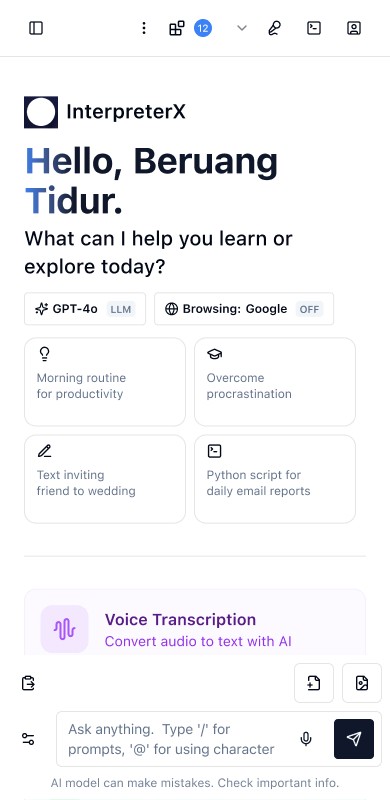
Task: Expand the chevron dropdown in top bar
Action: (242, 28)
